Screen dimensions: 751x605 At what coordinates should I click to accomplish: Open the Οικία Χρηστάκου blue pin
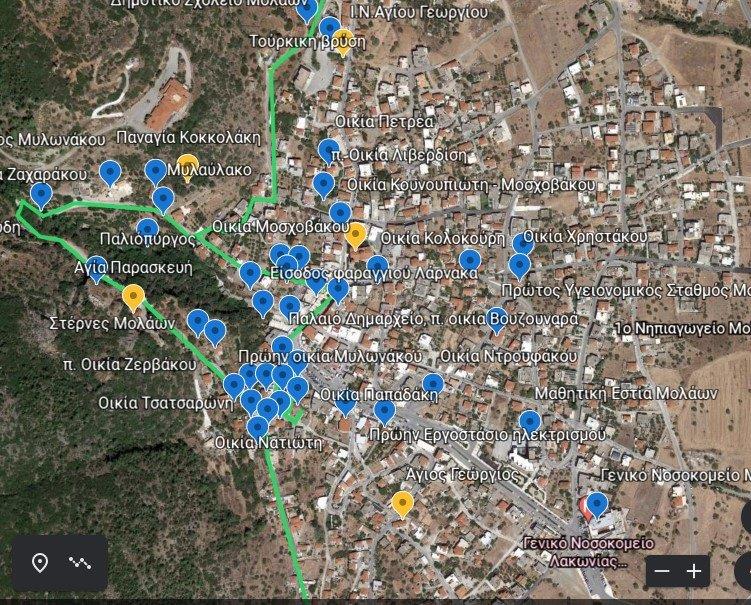[523, 243]
